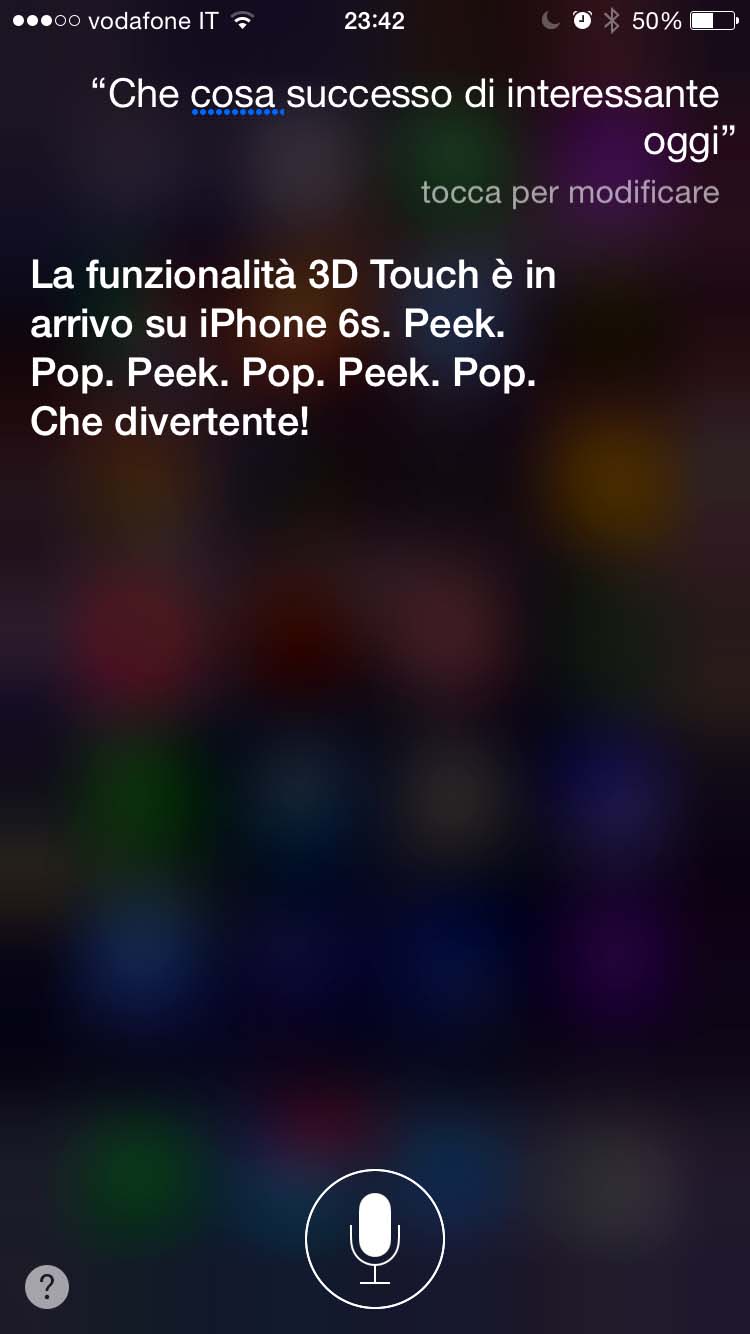Tap the underlined word 'cosa' for corrections
This screenshot has width=750, height=1334.
click(x=236, y=96)
